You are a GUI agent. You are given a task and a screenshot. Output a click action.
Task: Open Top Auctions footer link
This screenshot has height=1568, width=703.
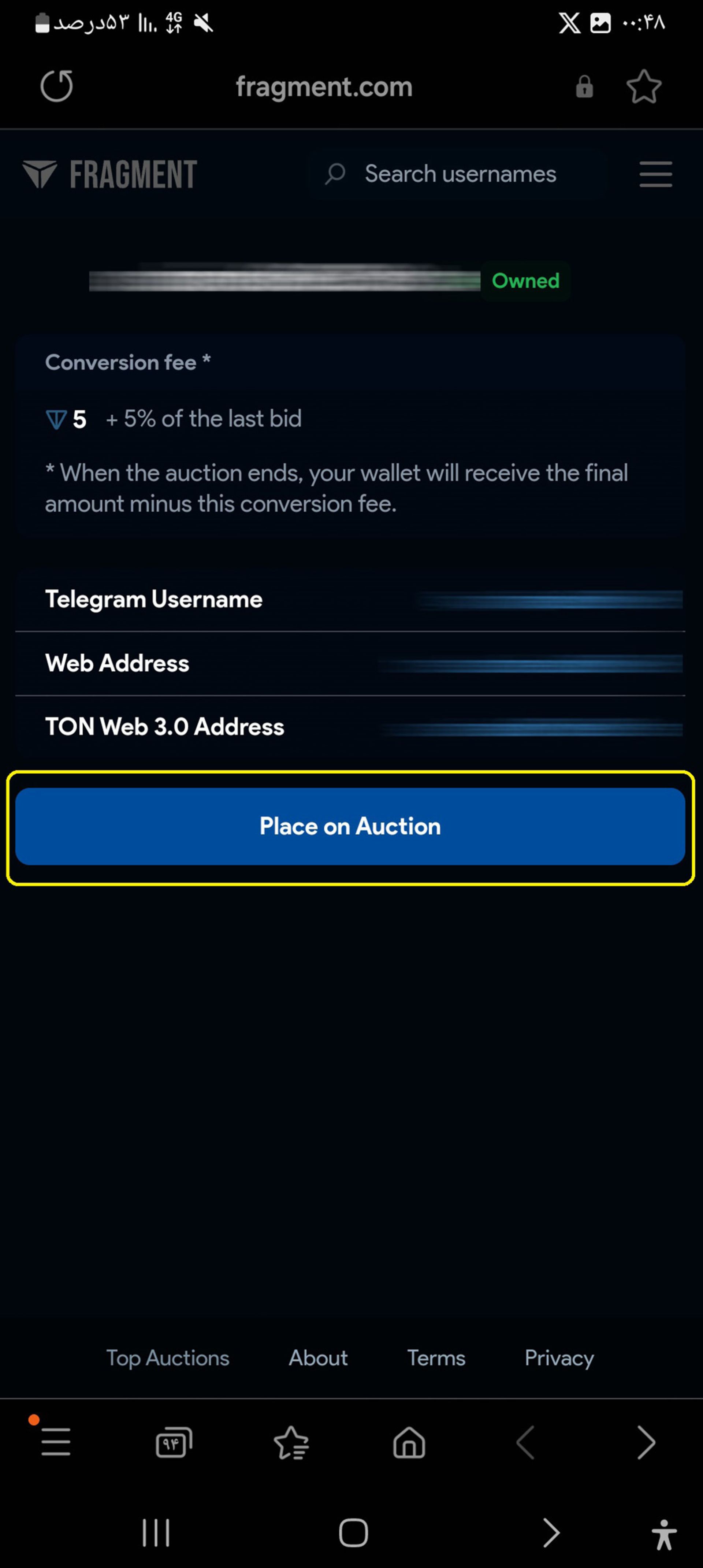click(x=168, y=1358)
